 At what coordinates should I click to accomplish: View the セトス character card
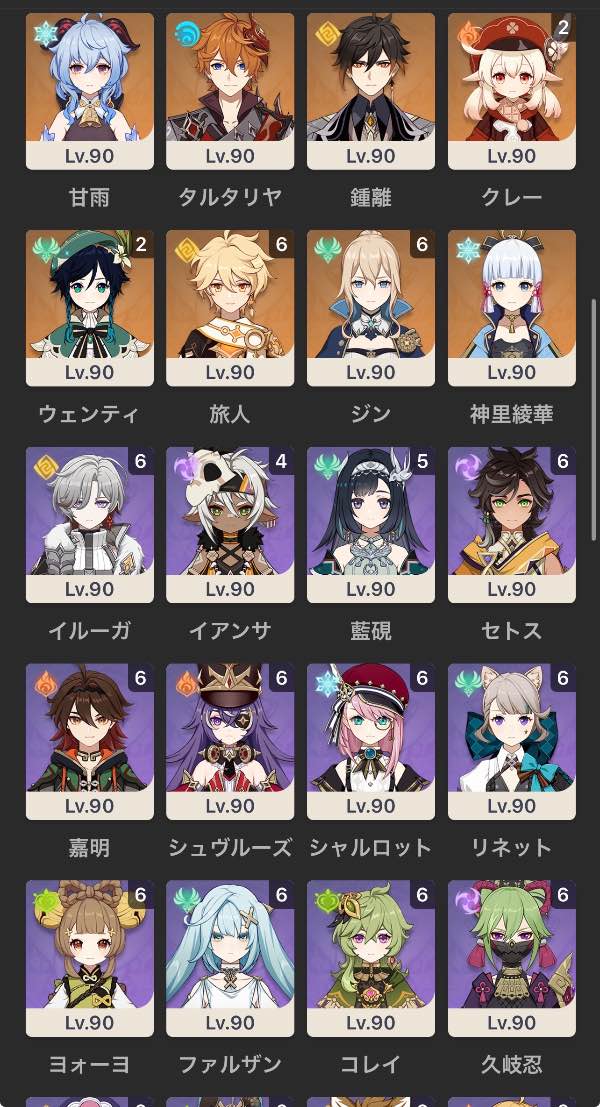512,525
